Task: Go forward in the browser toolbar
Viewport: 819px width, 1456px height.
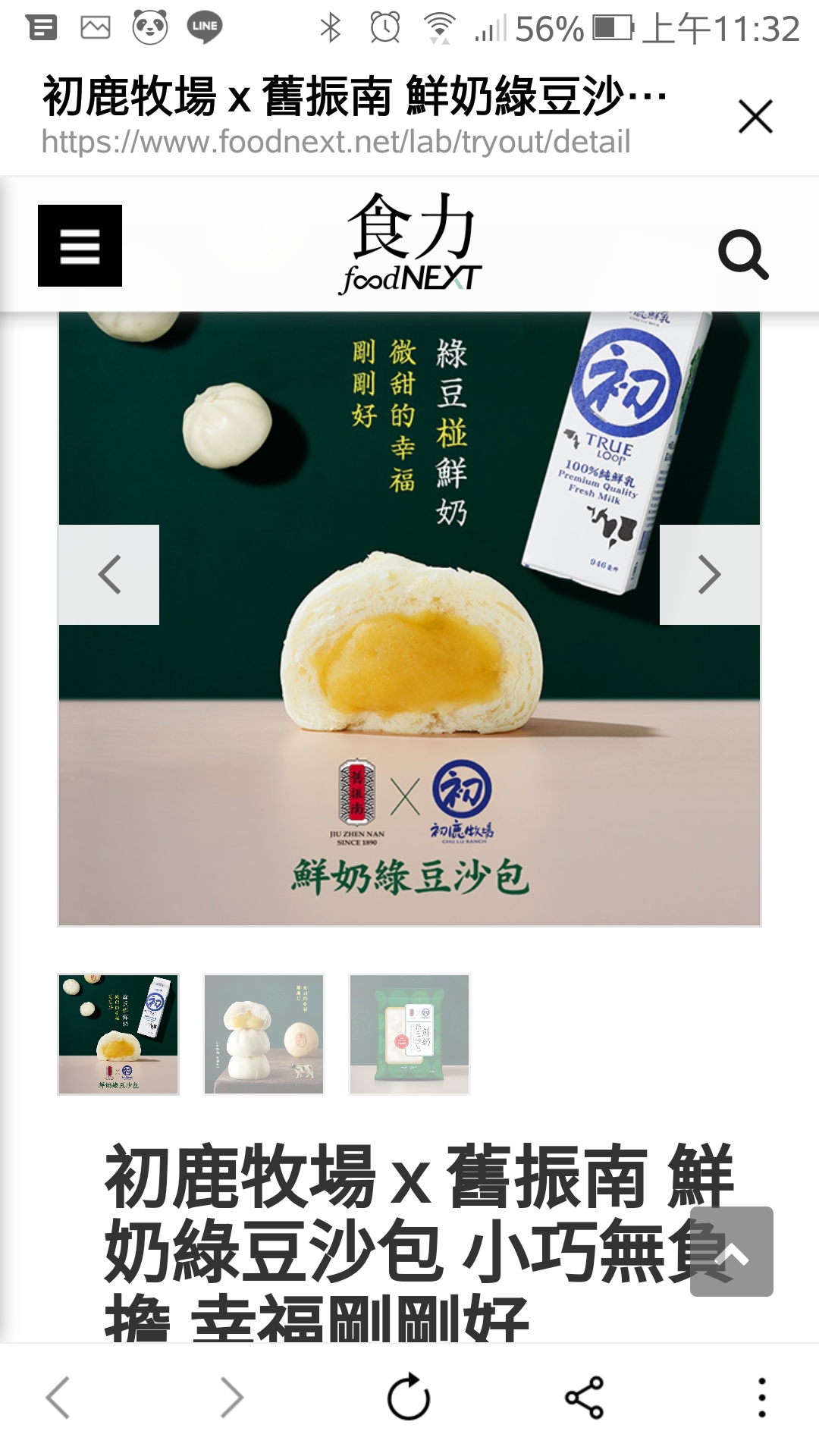Action: click(231, 1397)
